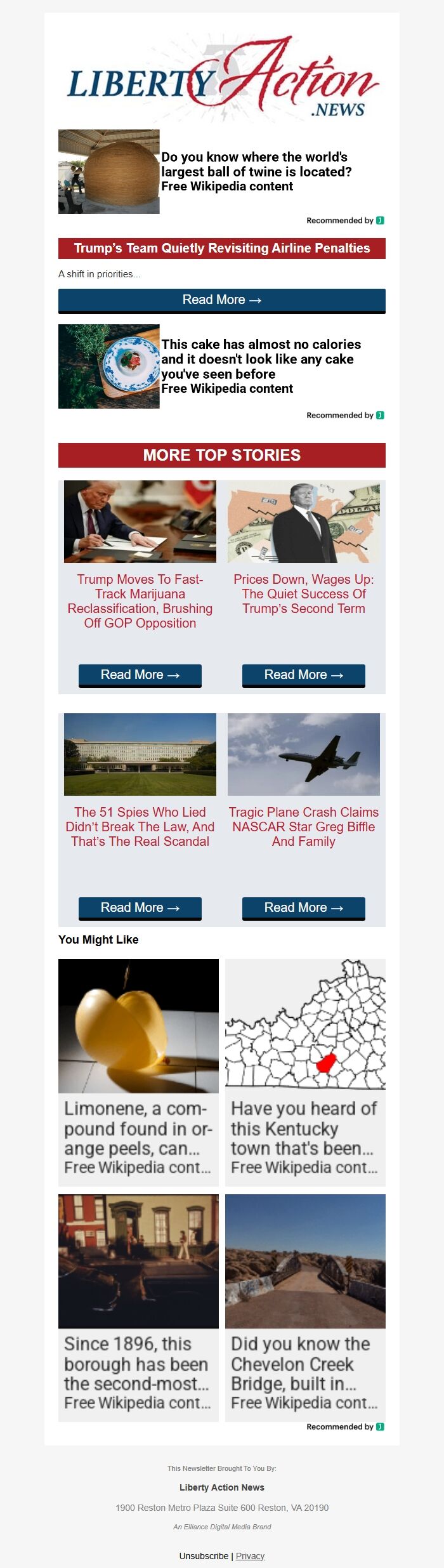The image size is (444, 1568).
Task: Open the Since 1896 borough card
Action: (138, 1308)
